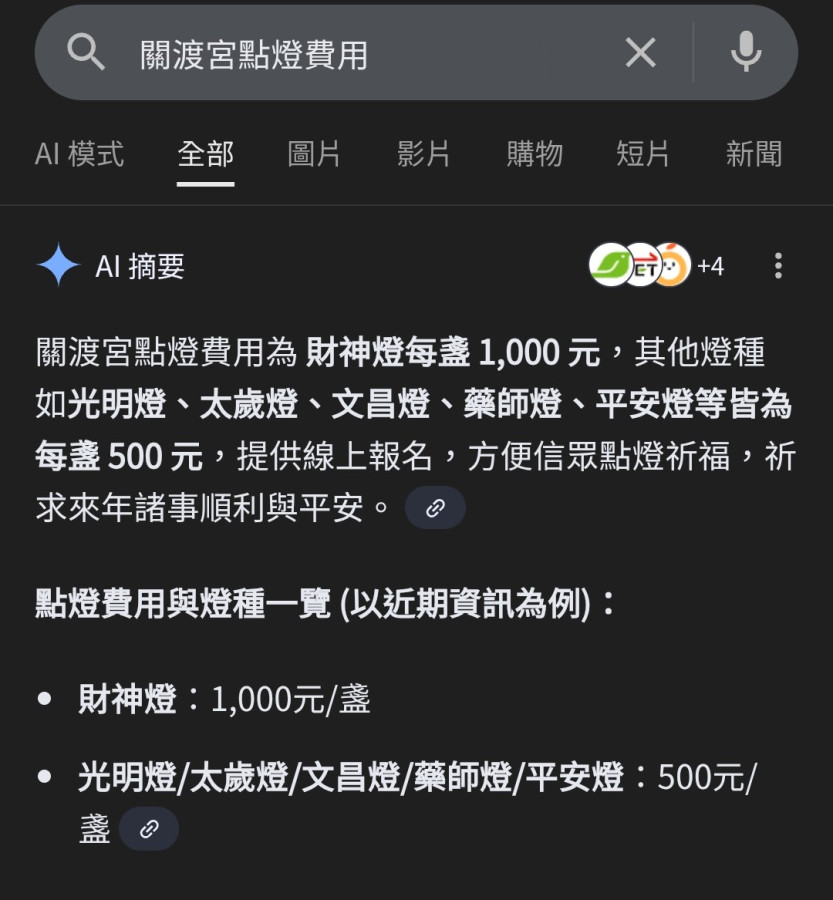Clear the search query text

(640, 53)
